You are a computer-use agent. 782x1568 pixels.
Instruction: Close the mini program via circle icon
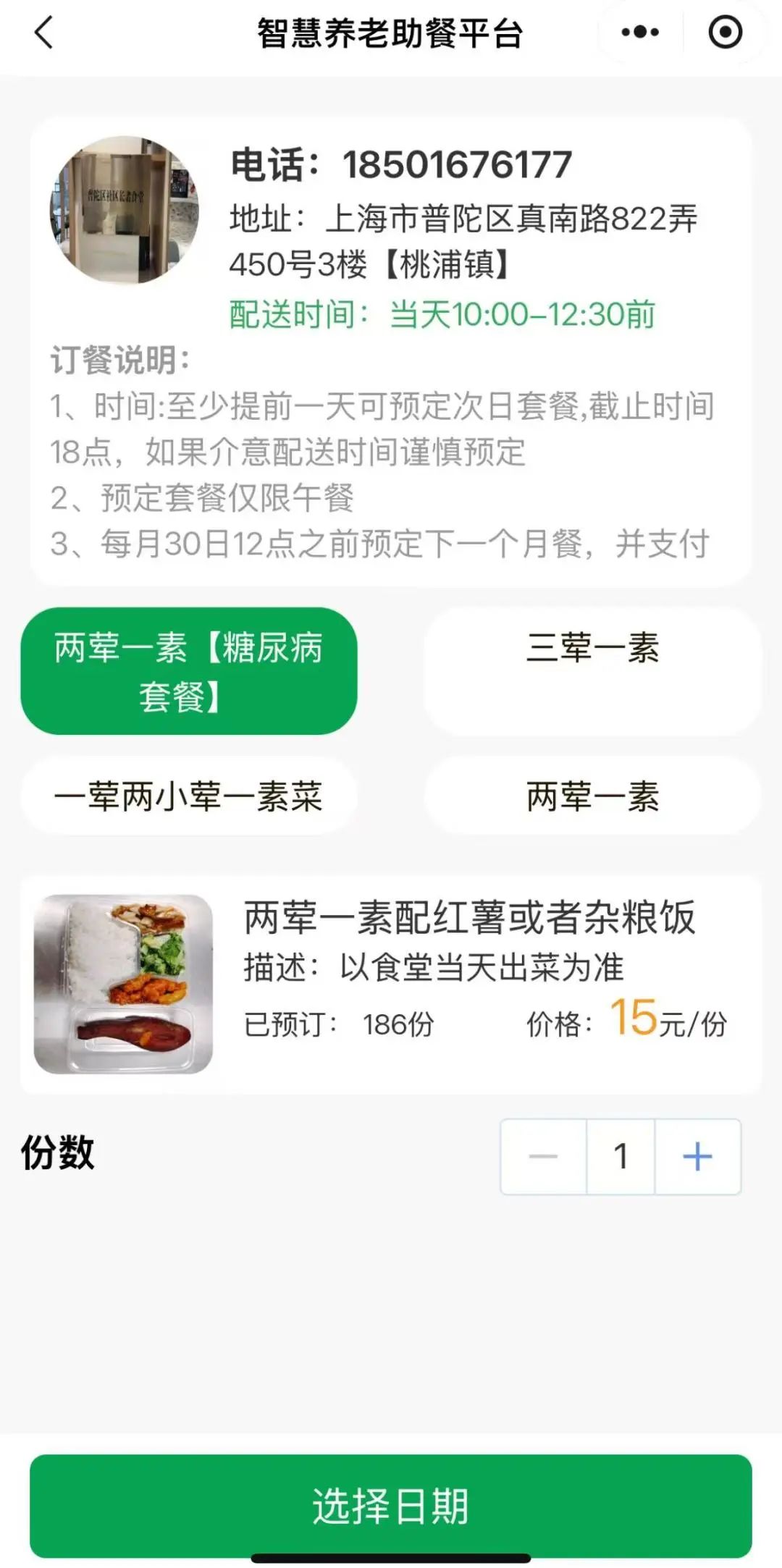[x=725, y=33]
